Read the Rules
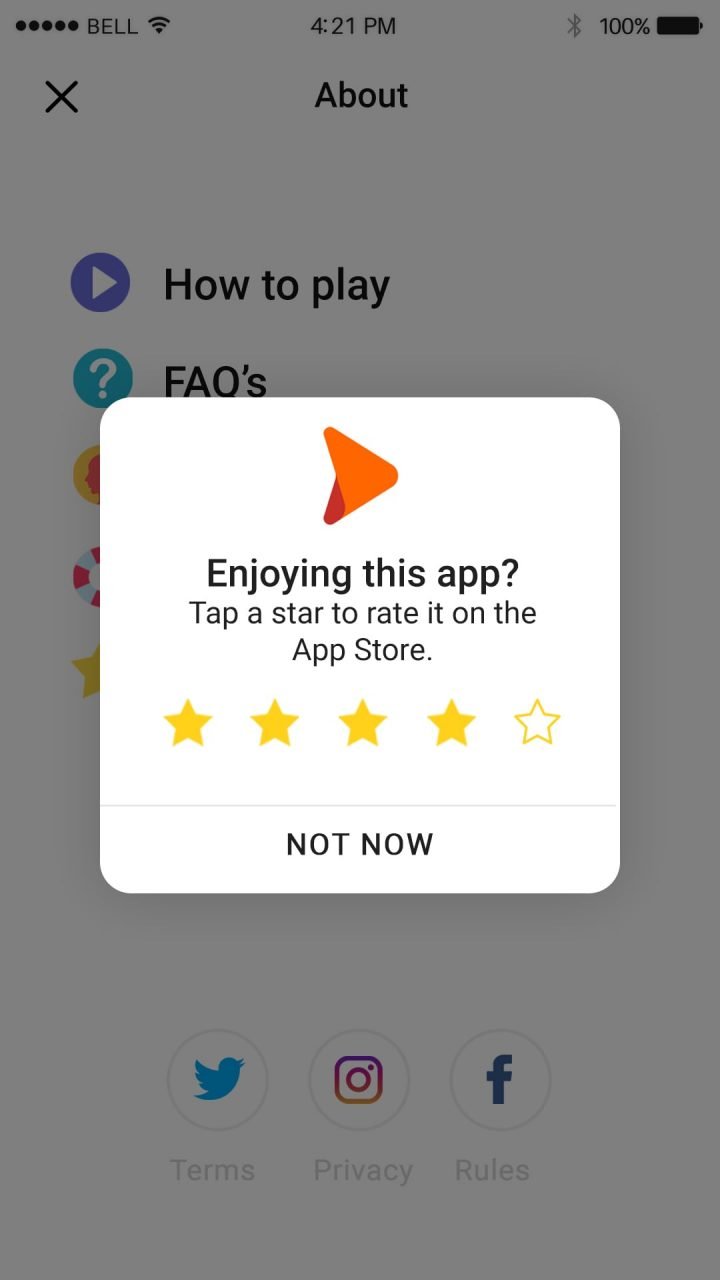This screenshot has height=1280, width=720. click(492, 1170)
